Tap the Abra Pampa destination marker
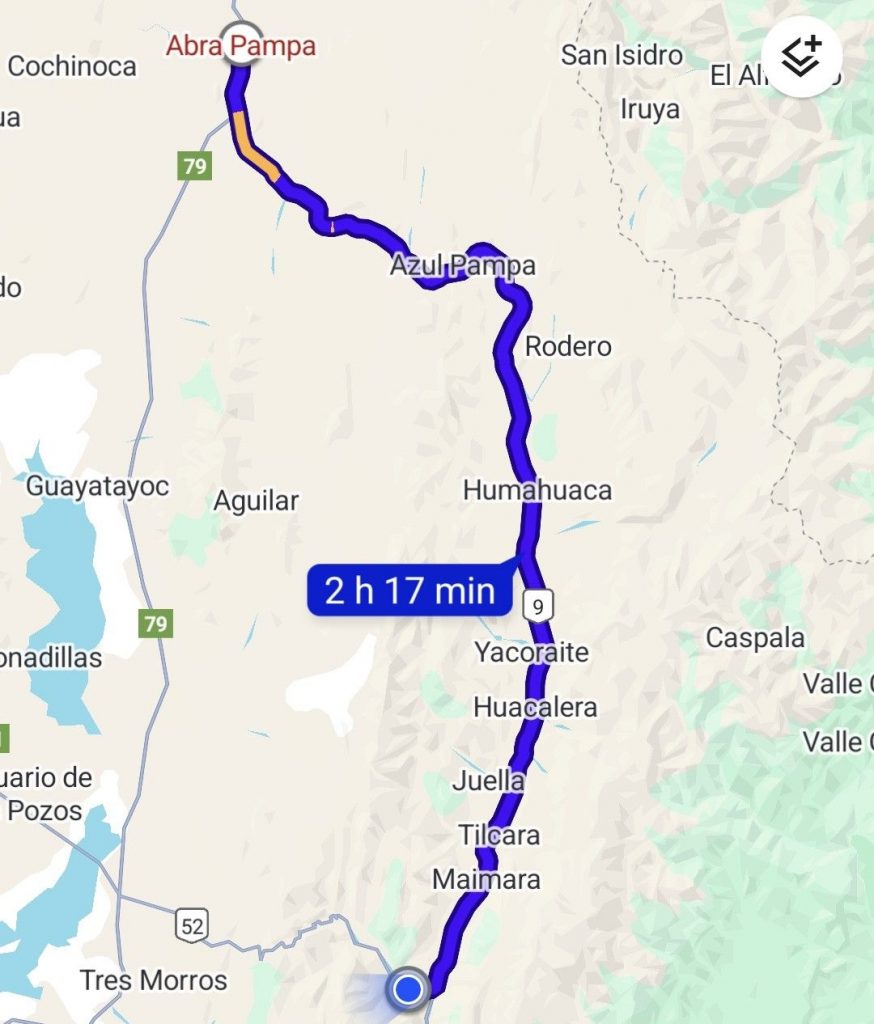The width and height of the screenshot is (874, 1024). coord(239,44)
